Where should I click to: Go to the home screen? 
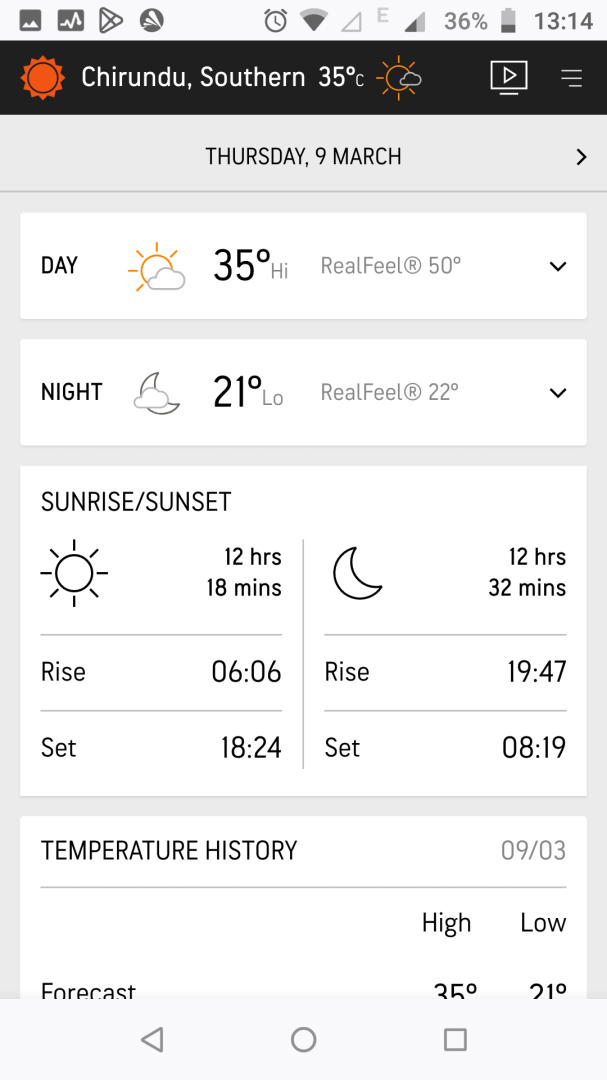click(304, 1040)
